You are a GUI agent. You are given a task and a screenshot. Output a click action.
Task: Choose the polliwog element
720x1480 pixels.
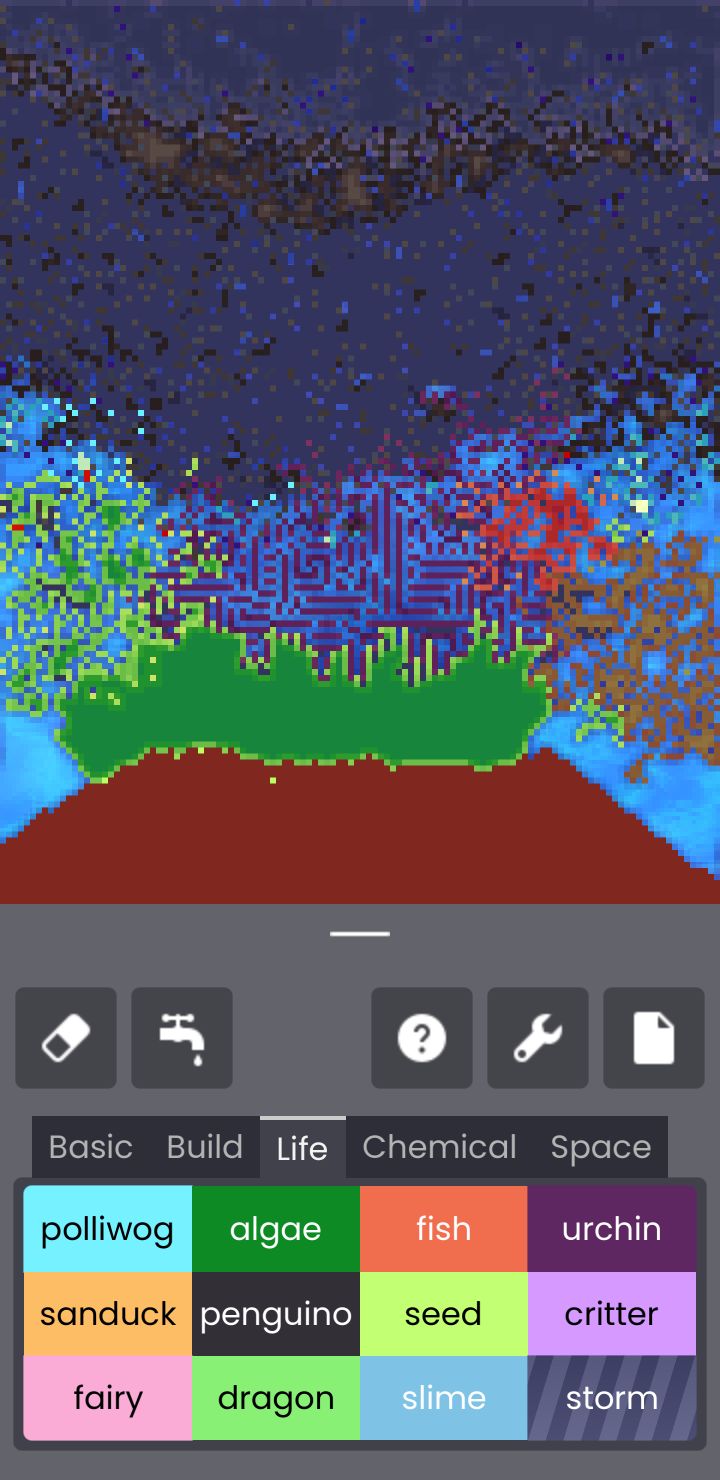[108, 1229]
